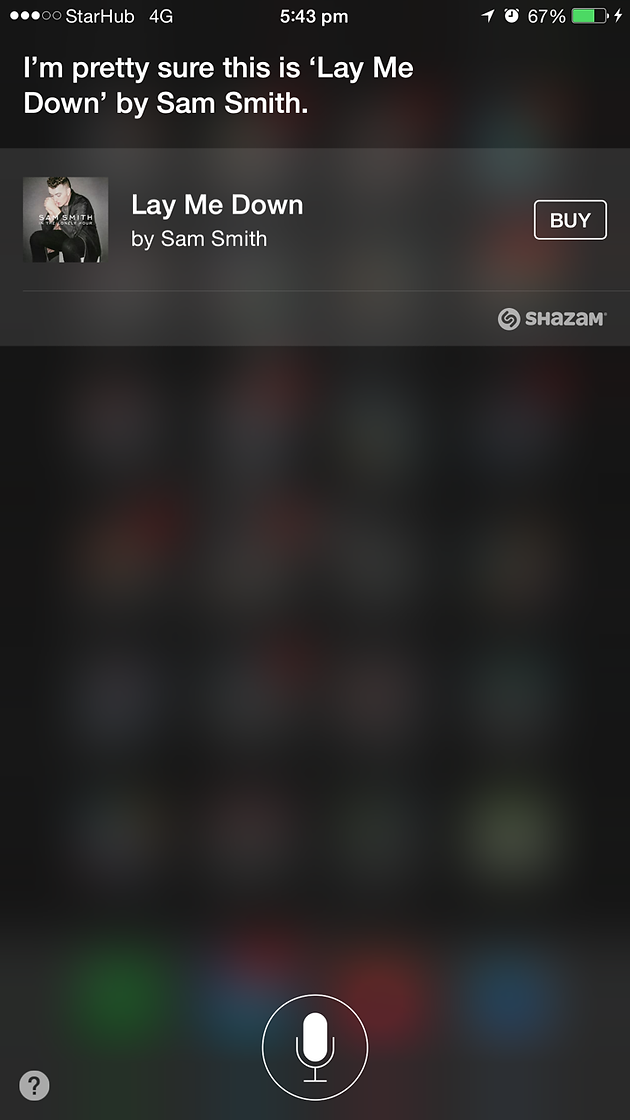Tap the Siri microphone button
Image resolution: width=630 pixels, height=1120 pixels.
tap(315, 1047)
